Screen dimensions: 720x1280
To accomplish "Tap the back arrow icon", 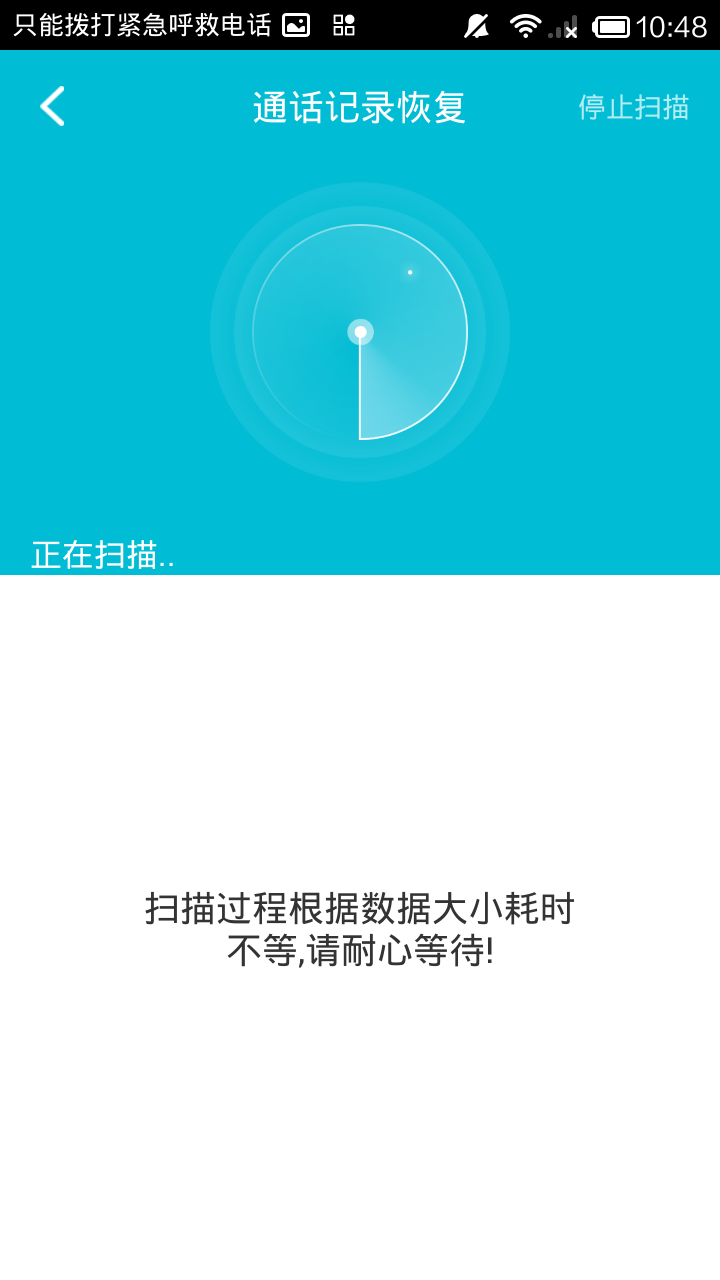I will [52, 106].
